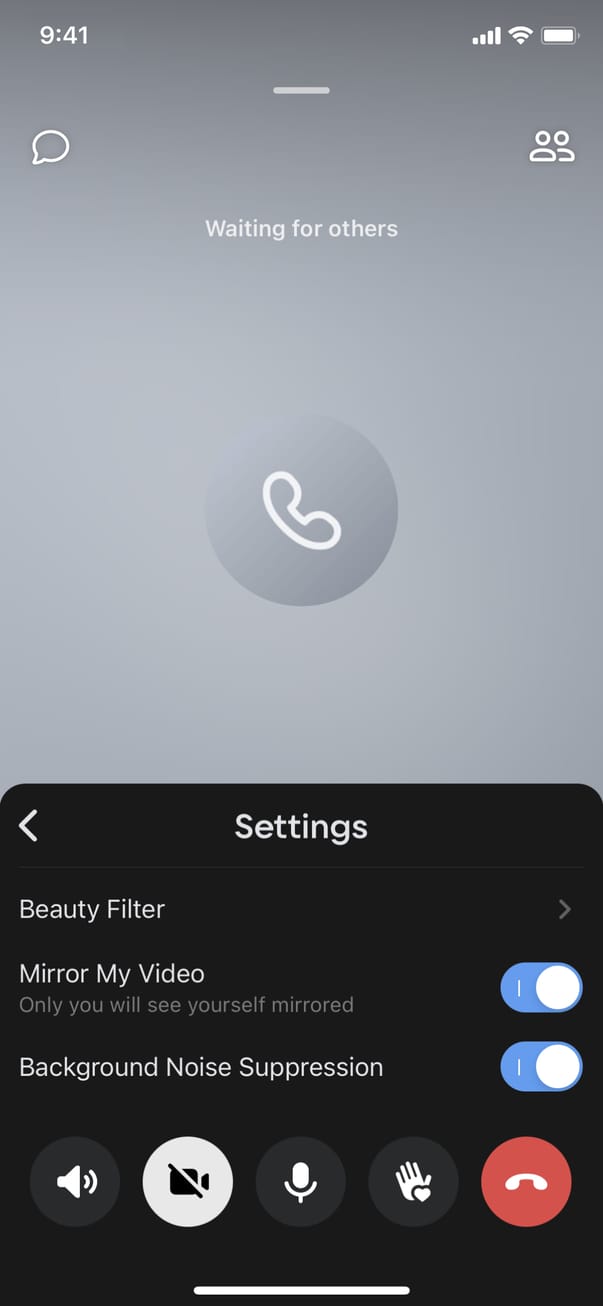Open the chat bubble icon
This screenshot has width=603, height=1306.
click(x=50, y=148)
